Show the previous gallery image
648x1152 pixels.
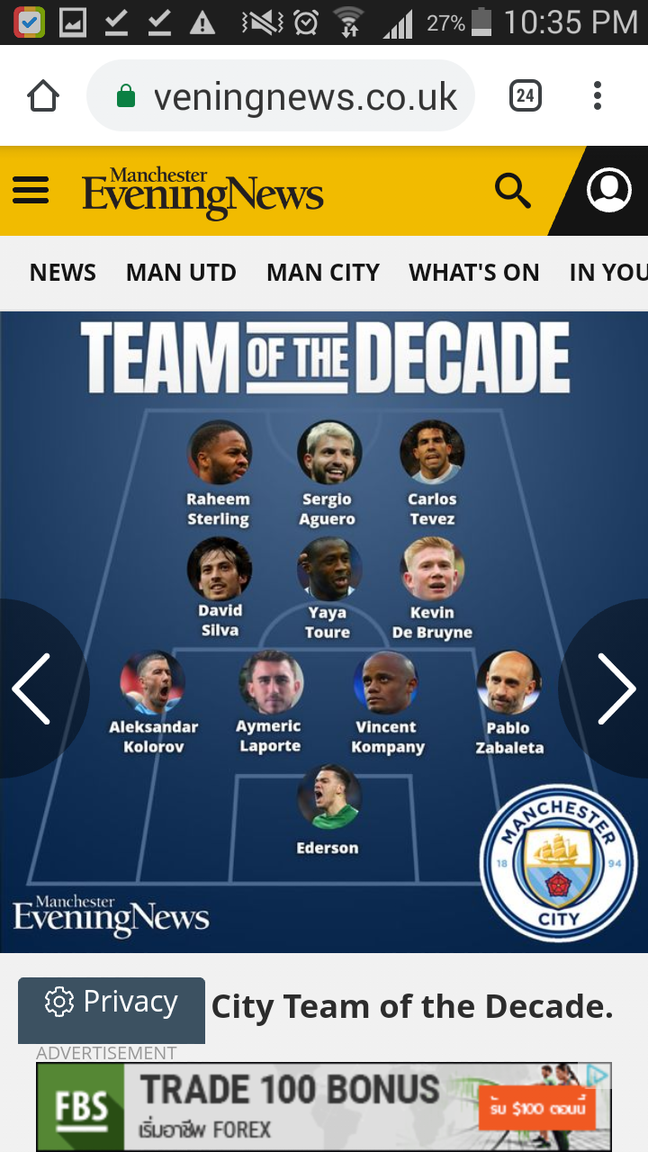click(32, 688)
